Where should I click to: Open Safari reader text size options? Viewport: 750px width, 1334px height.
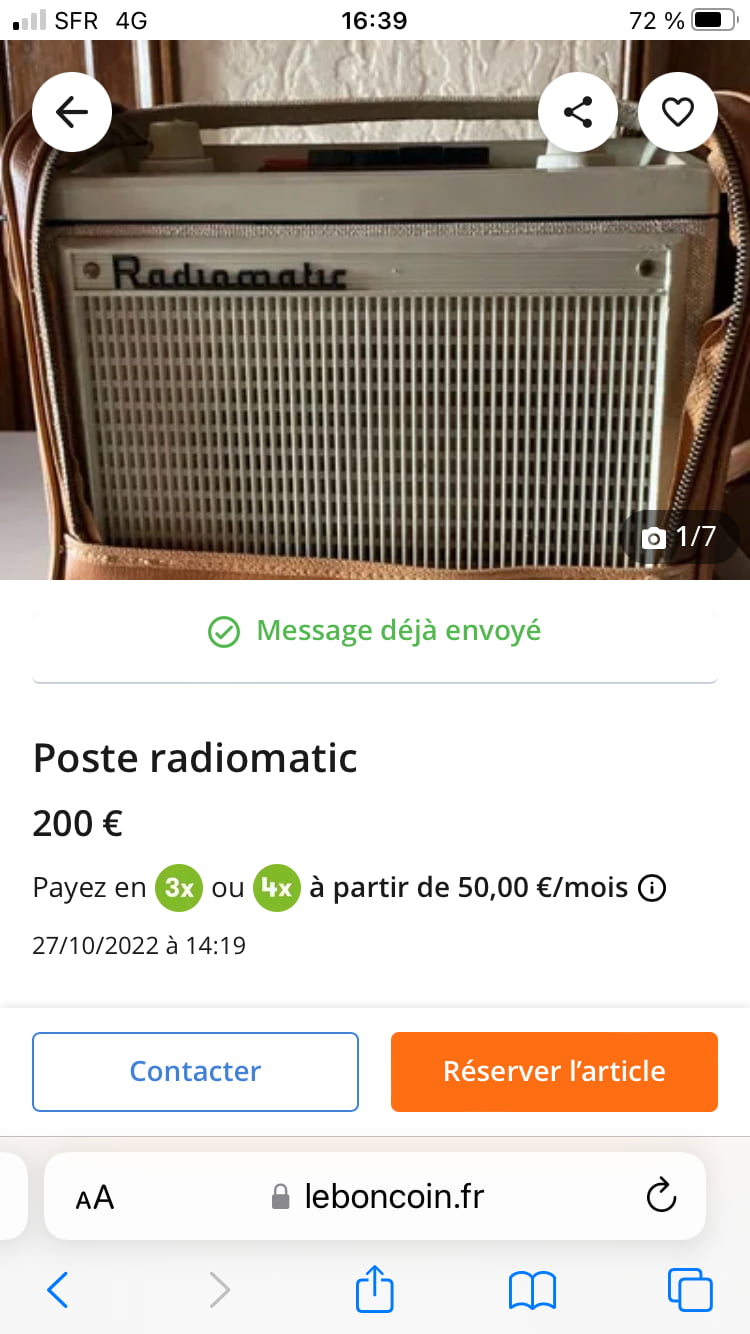(x=95, y=1197)
